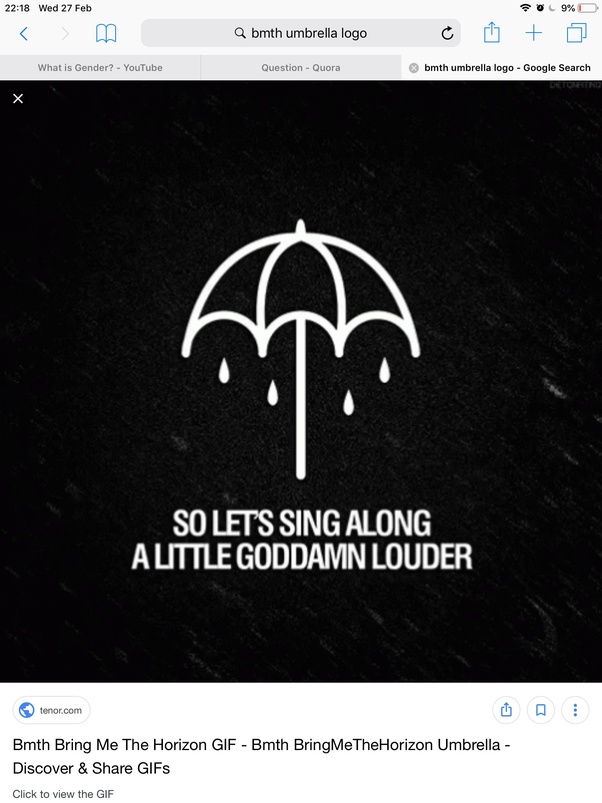This screenshot has width=602, height=803.
Task: Switch to the Question - Quora tab
Action: click(x=300, y=67)
